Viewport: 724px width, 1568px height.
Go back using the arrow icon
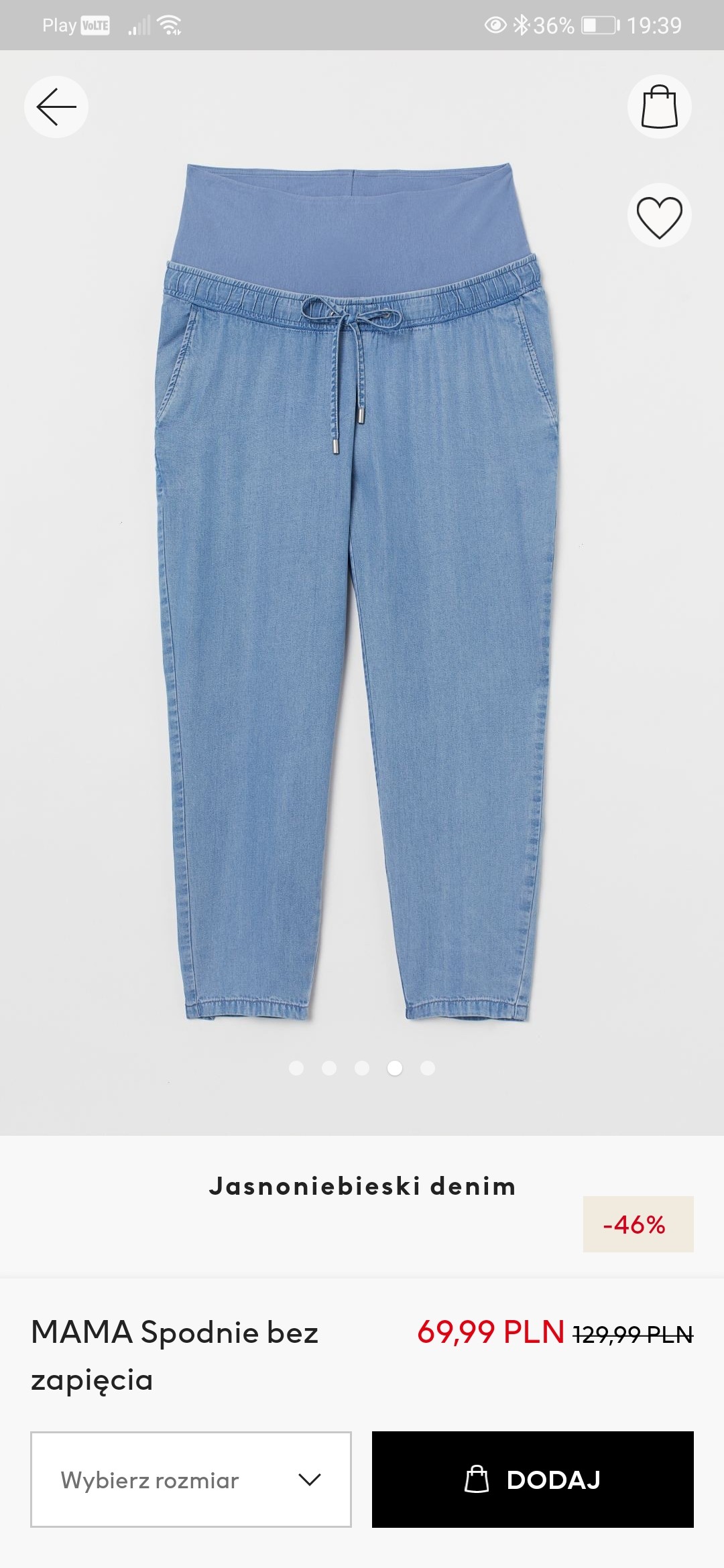pyautogui.click(x=56, y=107)
